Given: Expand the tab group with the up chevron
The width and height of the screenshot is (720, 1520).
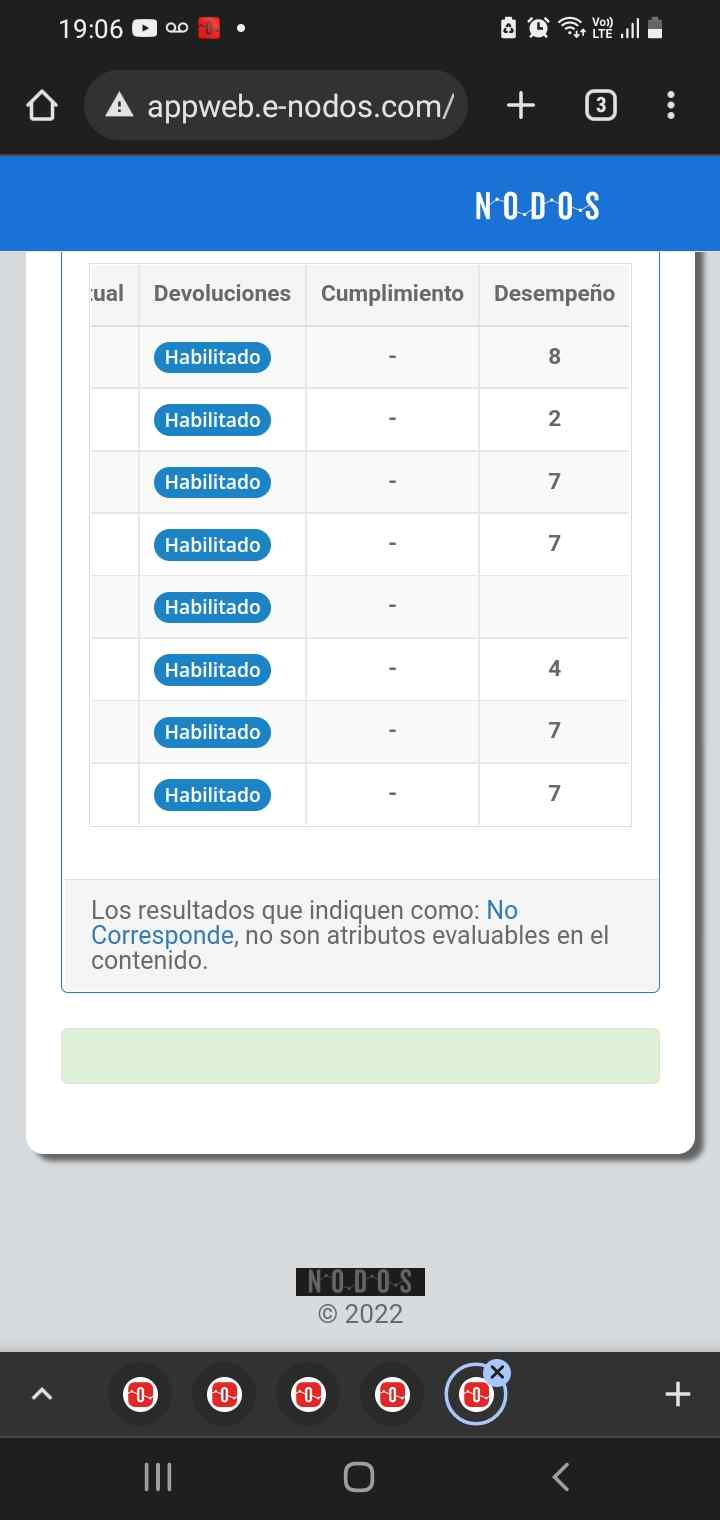Looking at the screenshot, I should tap(42, 1393).
